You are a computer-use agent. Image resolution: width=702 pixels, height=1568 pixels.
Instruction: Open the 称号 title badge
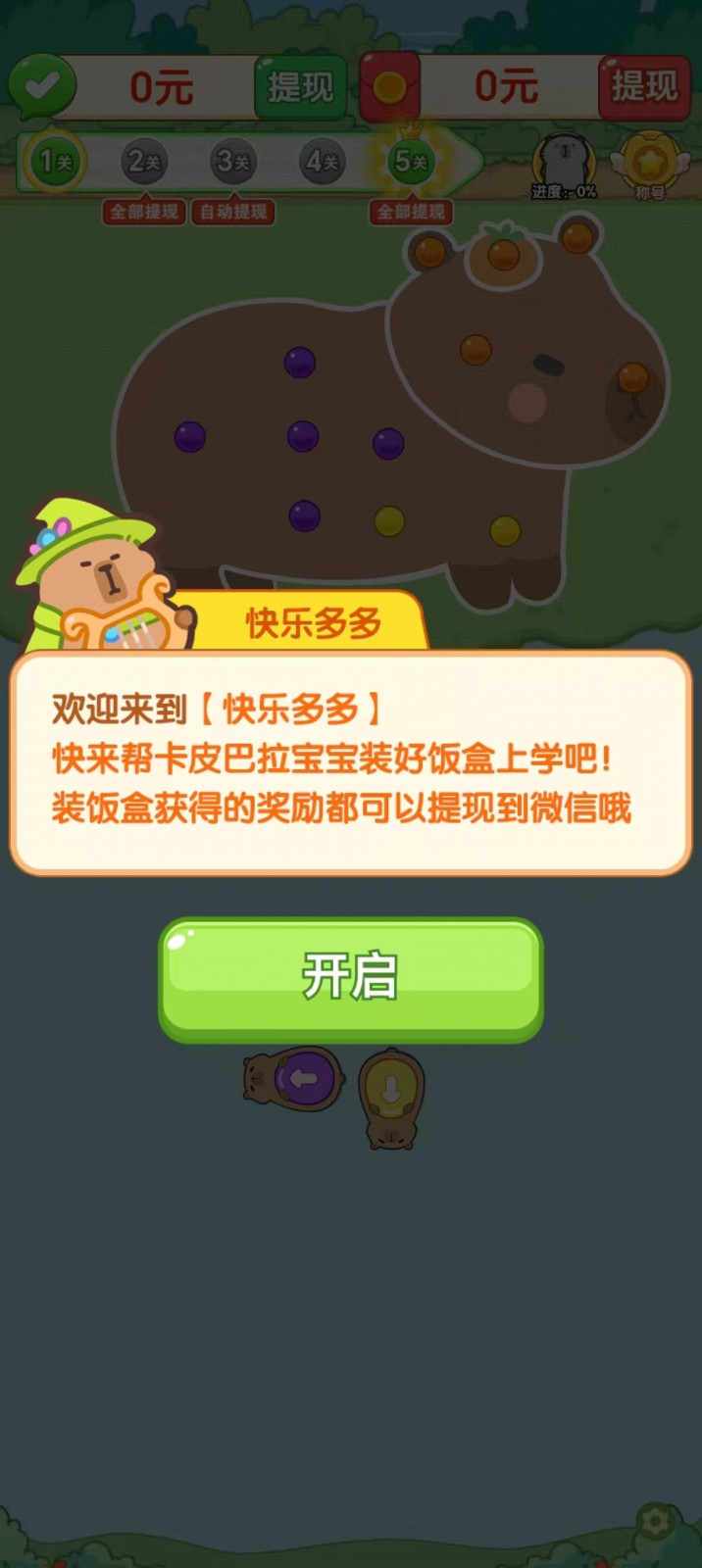click(x=648, y=164)
